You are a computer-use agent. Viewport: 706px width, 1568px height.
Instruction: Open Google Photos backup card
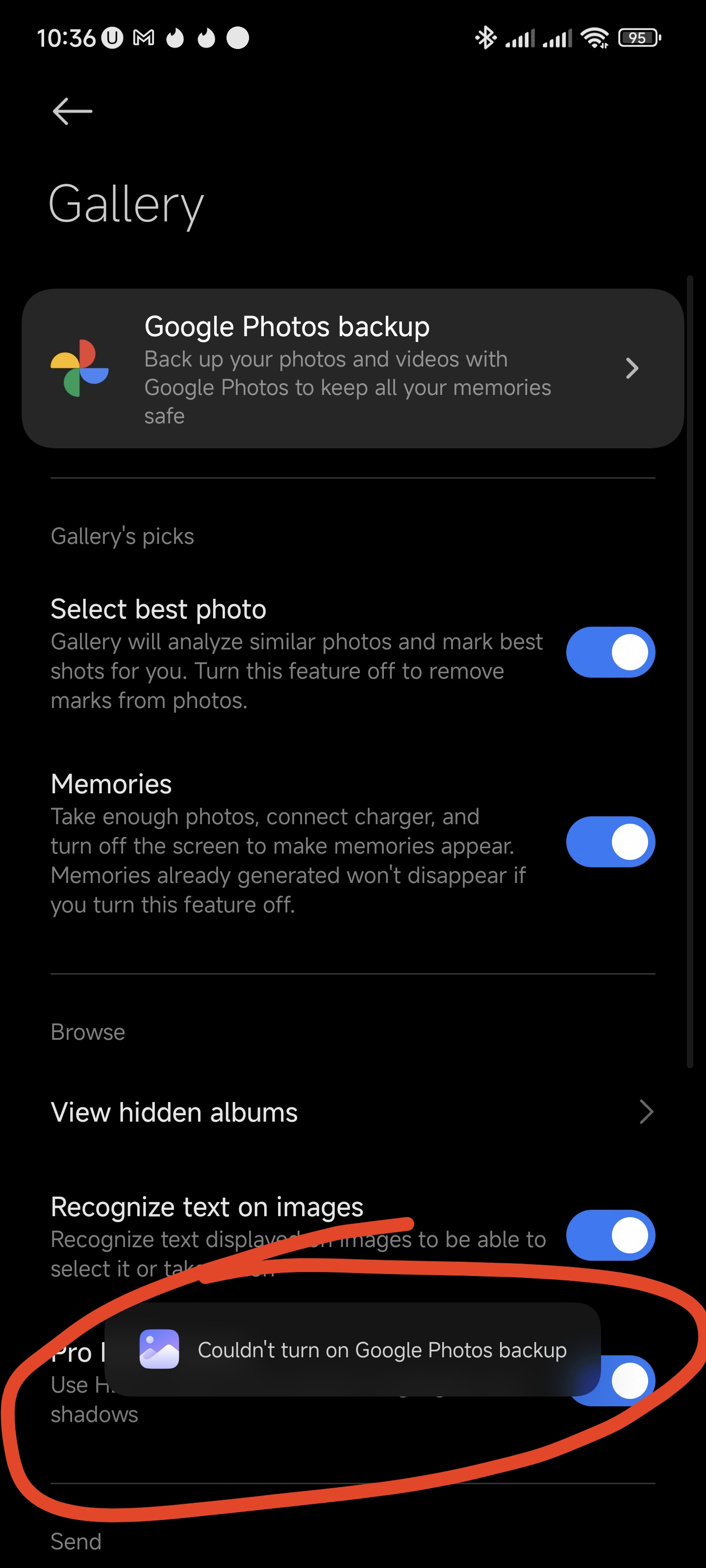tap(353, 369)
